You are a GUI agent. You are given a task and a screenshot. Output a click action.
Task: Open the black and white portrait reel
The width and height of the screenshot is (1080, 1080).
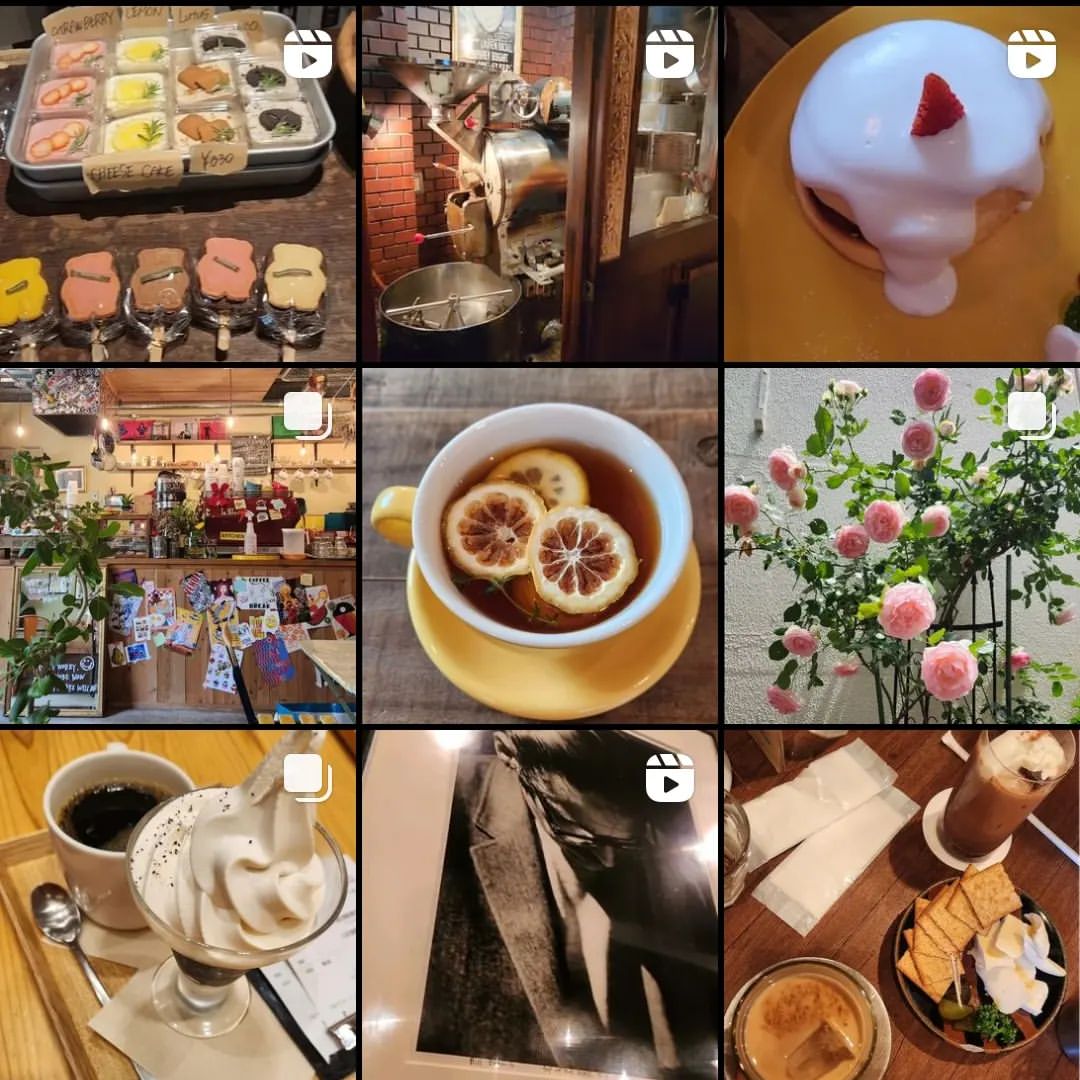pos(540,905)
